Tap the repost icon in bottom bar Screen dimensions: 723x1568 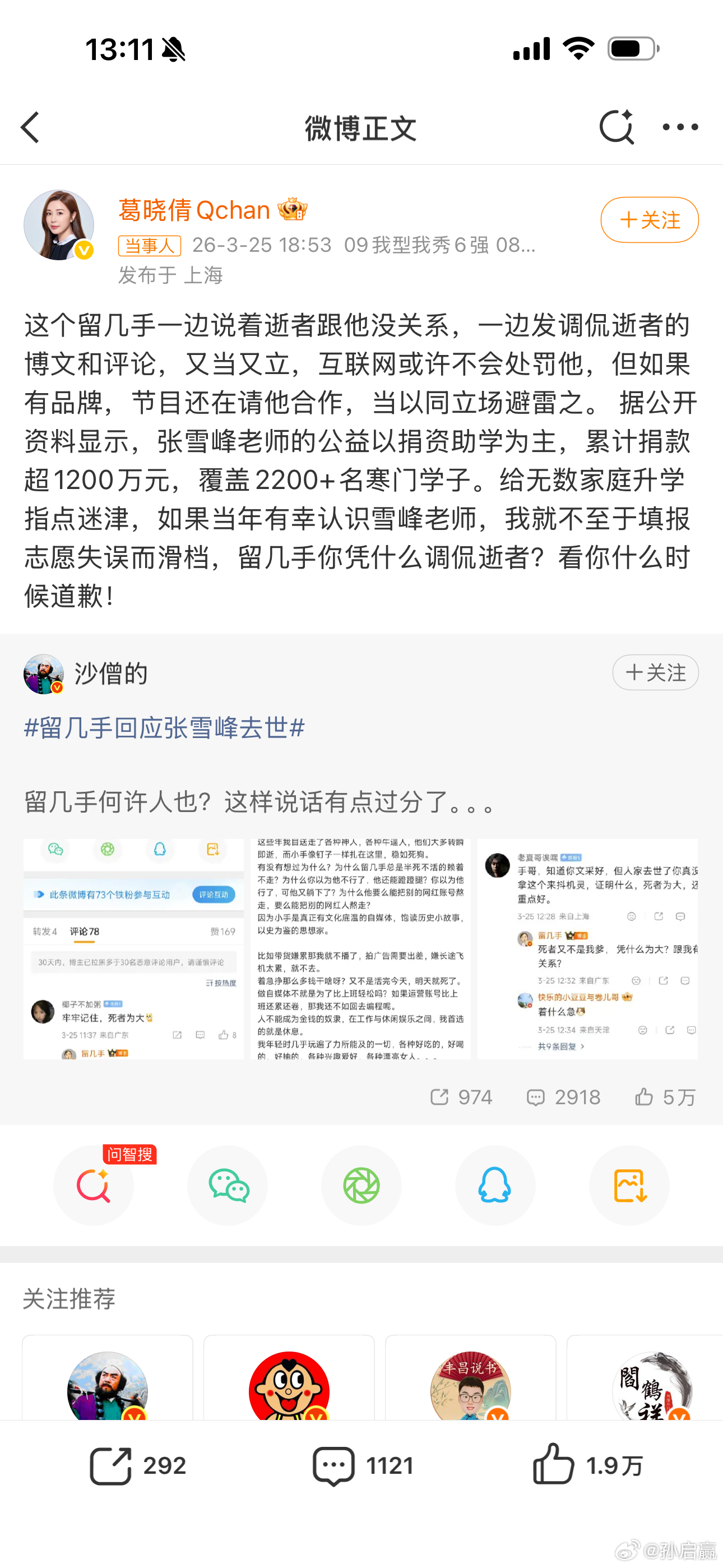click(x=109, y=1466)
